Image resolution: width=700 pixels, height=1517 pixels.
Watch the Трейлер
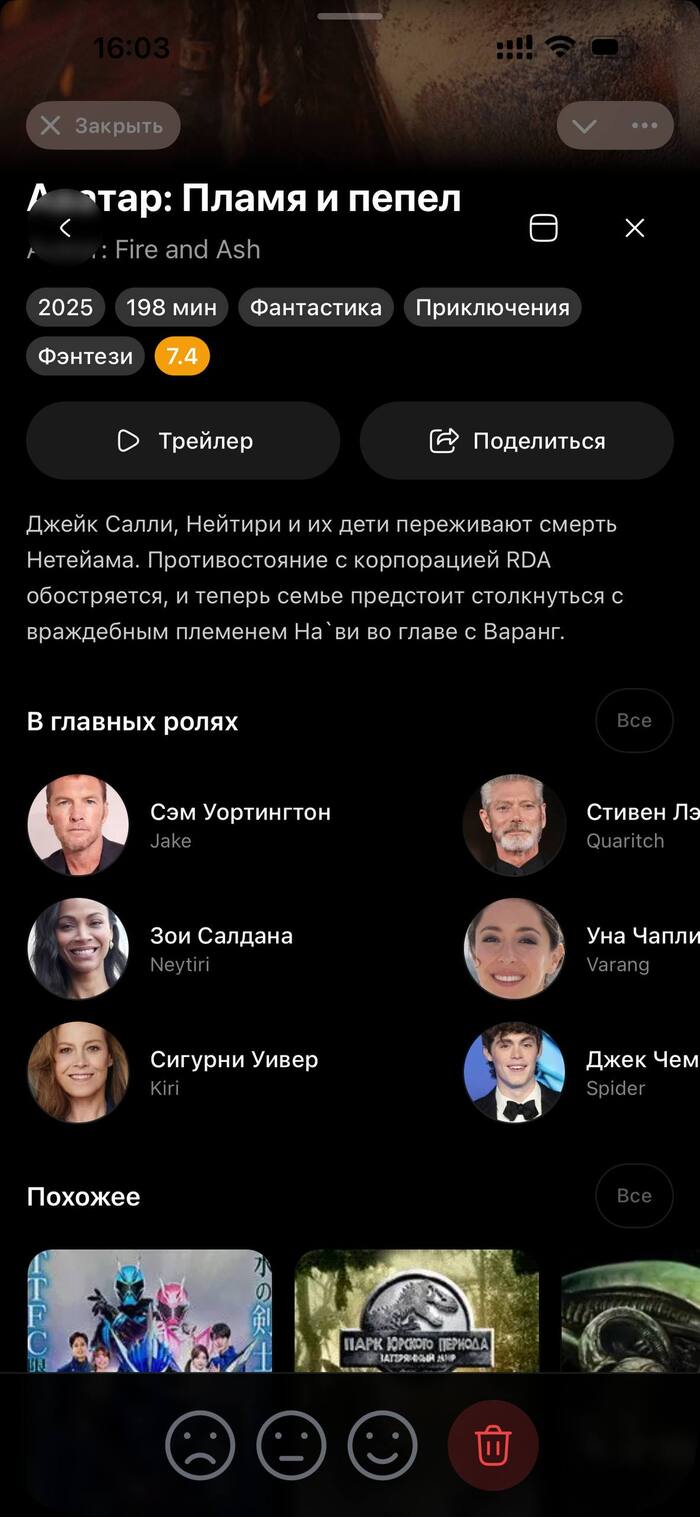(183, 441)
